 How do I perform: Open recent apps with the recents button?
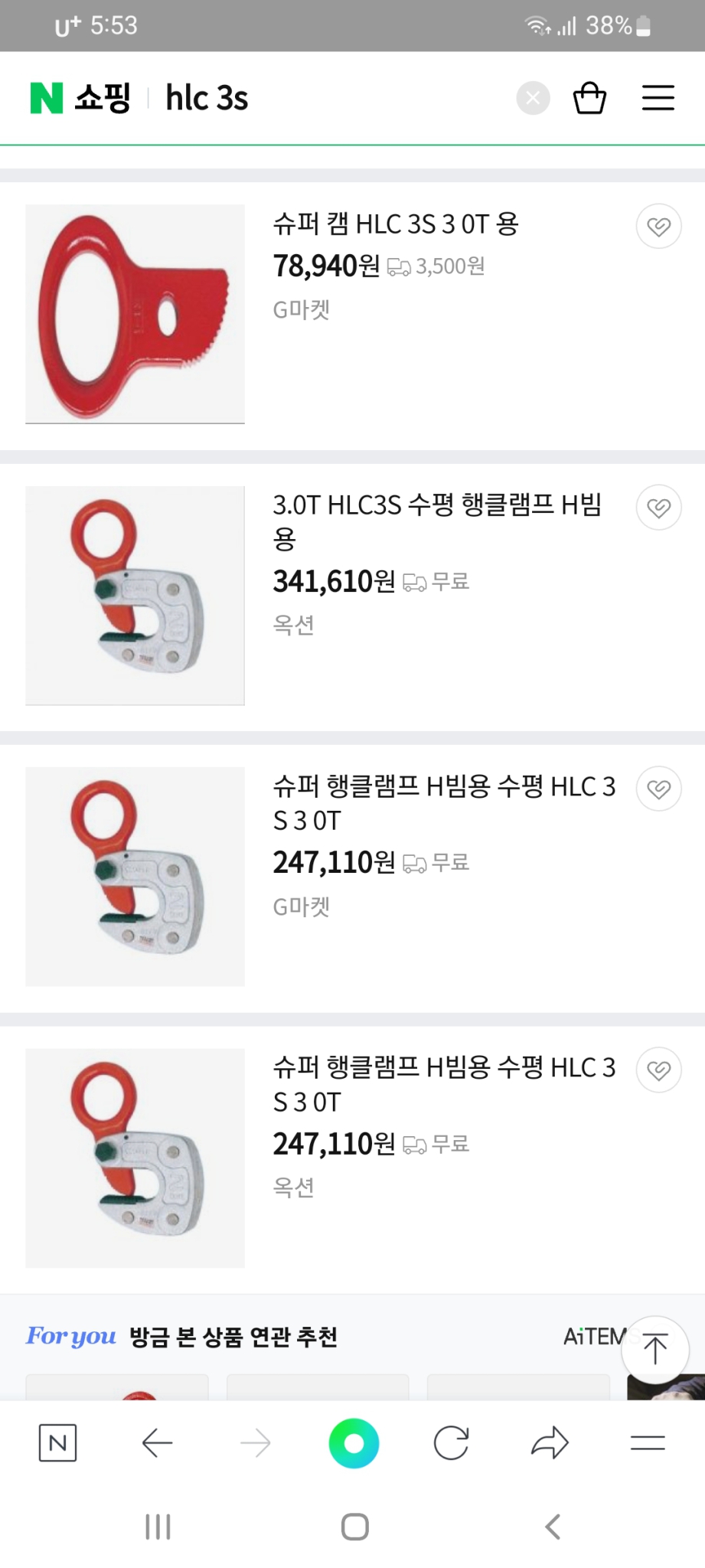point(157,1526)
